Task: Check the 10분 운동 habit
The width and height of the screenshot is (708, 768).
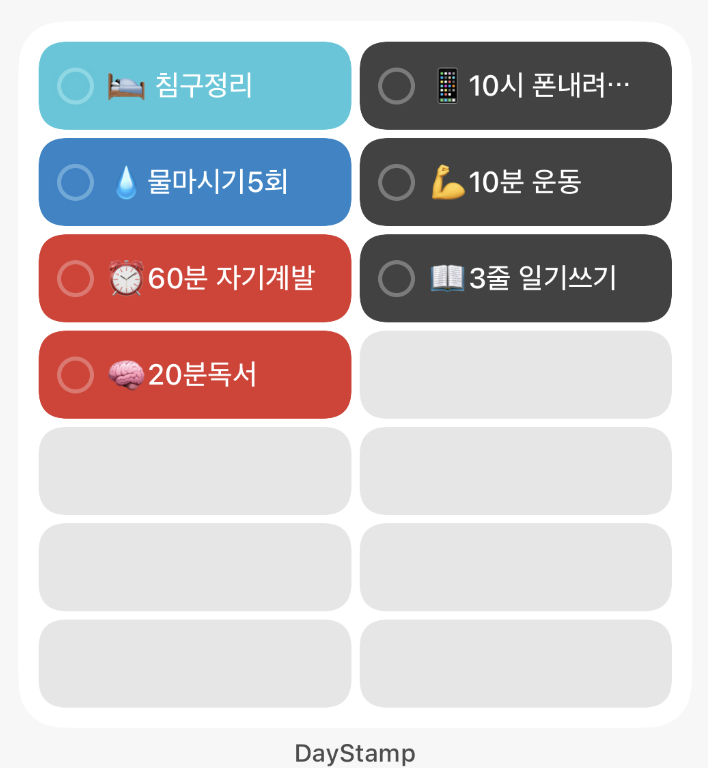Action: pos(397,182)
